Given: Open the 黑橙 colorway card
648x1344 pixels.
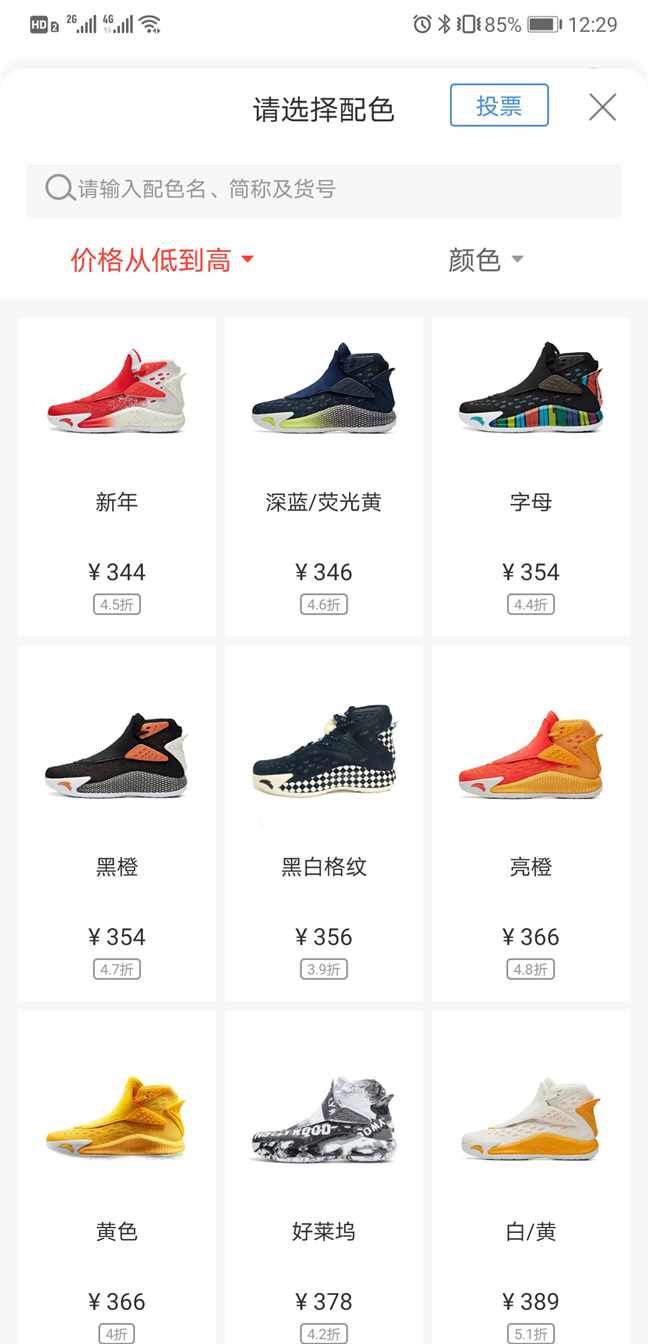Looking at the screenshot, I should point(117,822).
